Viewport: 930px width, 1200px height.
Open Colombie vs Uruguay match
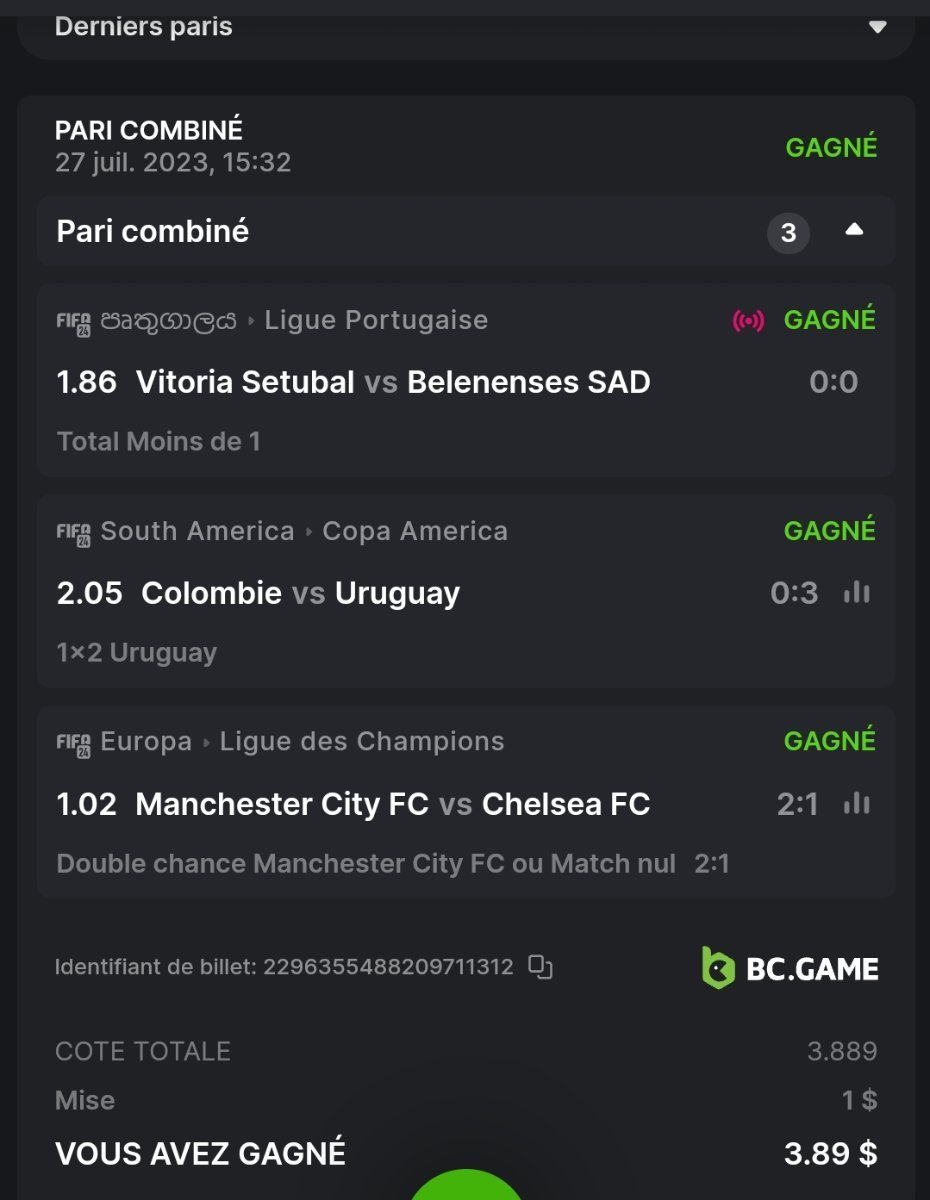(x=300, y=593)
